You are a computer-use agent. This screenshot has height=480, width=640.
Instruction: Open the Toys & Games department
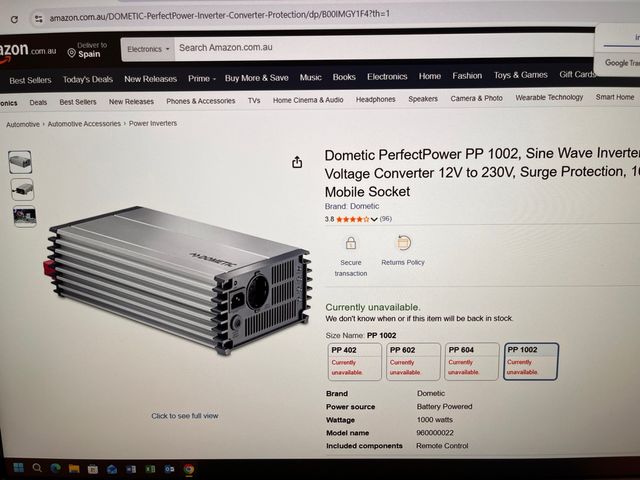[x=520, y=75]
